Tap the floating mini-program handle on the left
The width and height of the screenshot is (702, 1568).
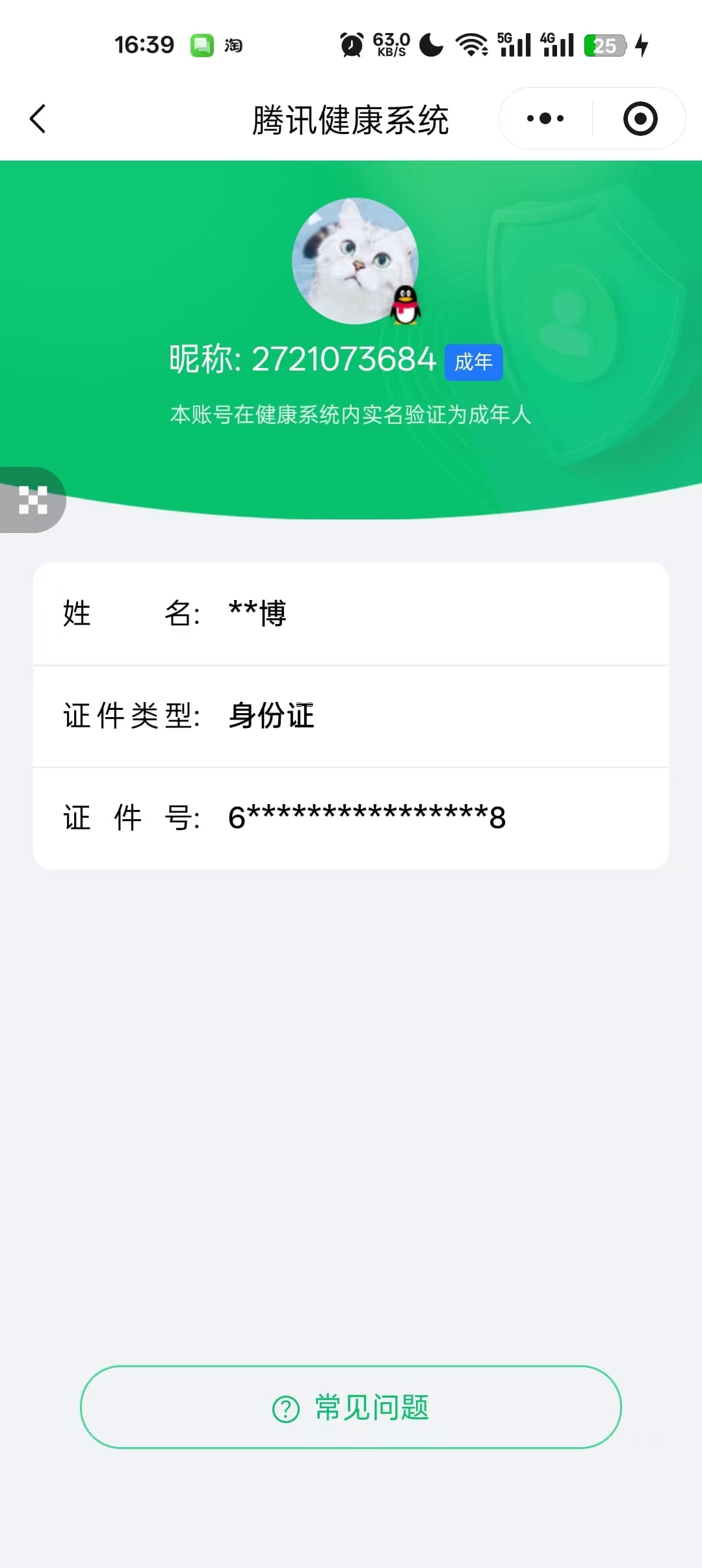[32, 499]
